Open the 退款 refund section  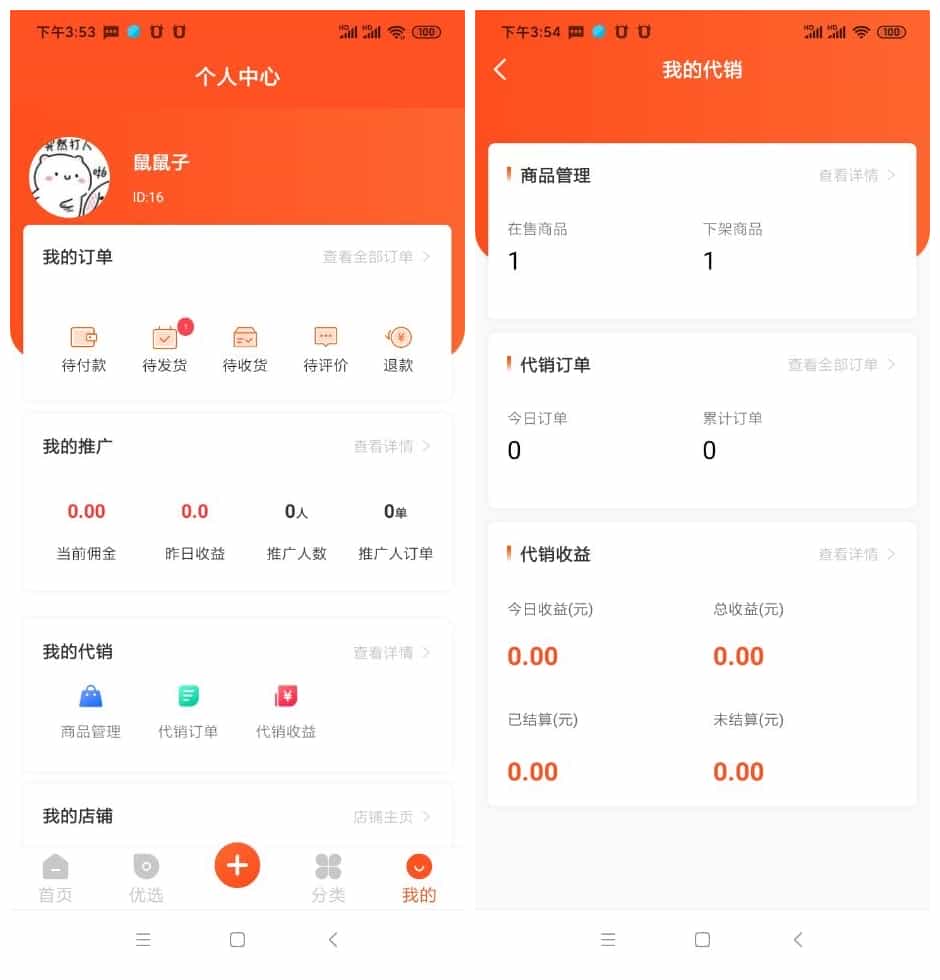pos(398,348)
